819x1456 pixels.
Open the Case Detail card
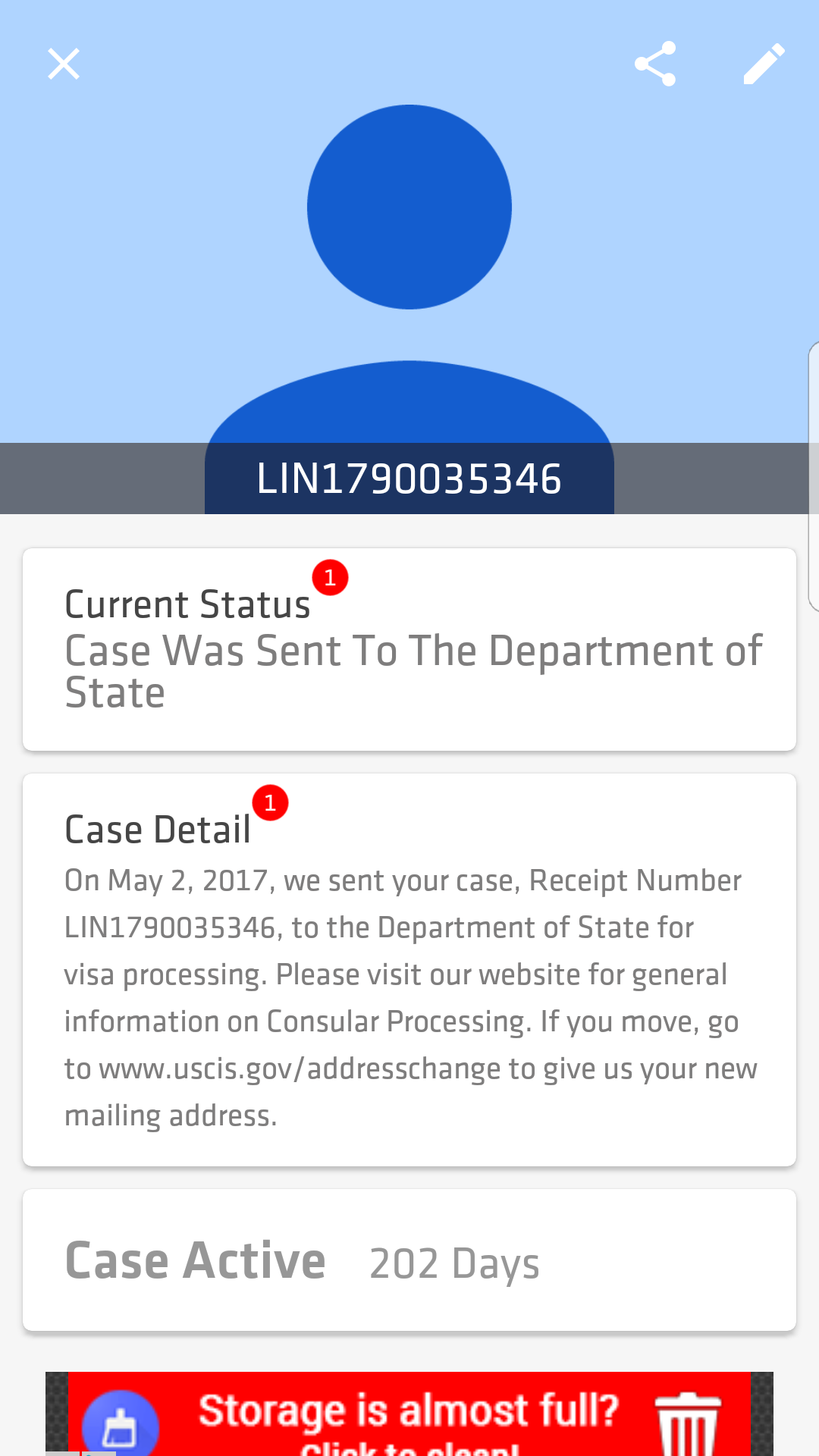(409, 970)
